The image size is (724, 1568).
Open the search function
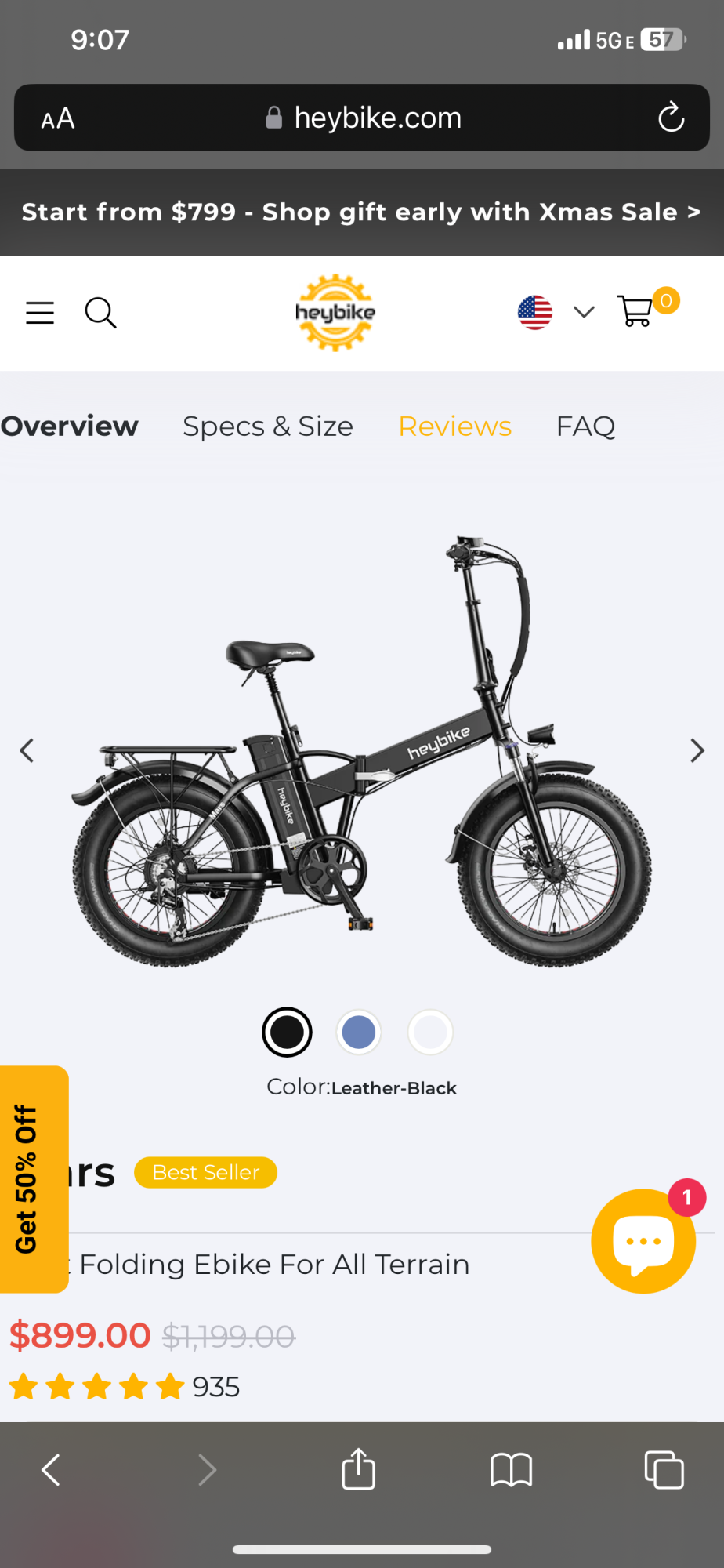(x=100, y=312)
